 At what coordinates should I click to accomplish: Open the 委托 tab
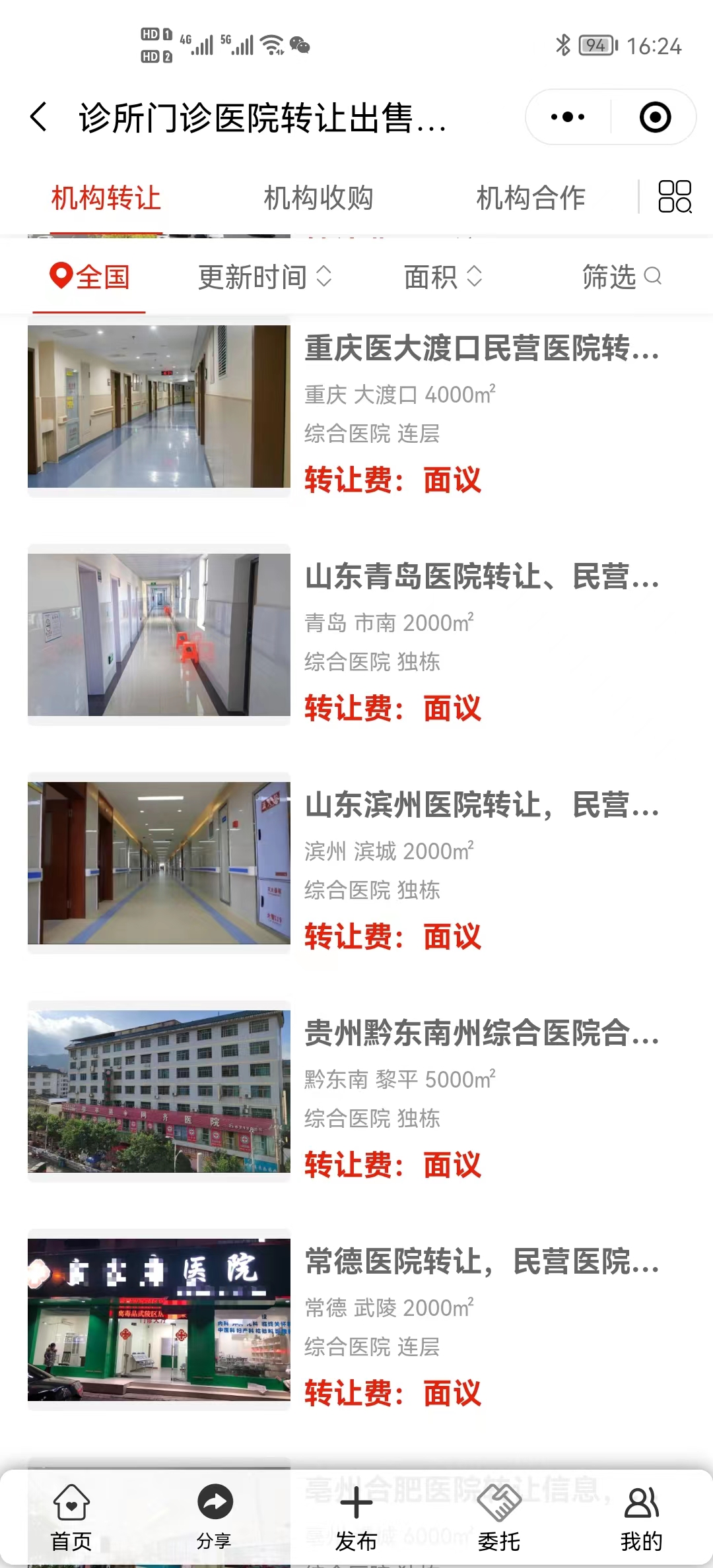click(x=499, y=1518)
